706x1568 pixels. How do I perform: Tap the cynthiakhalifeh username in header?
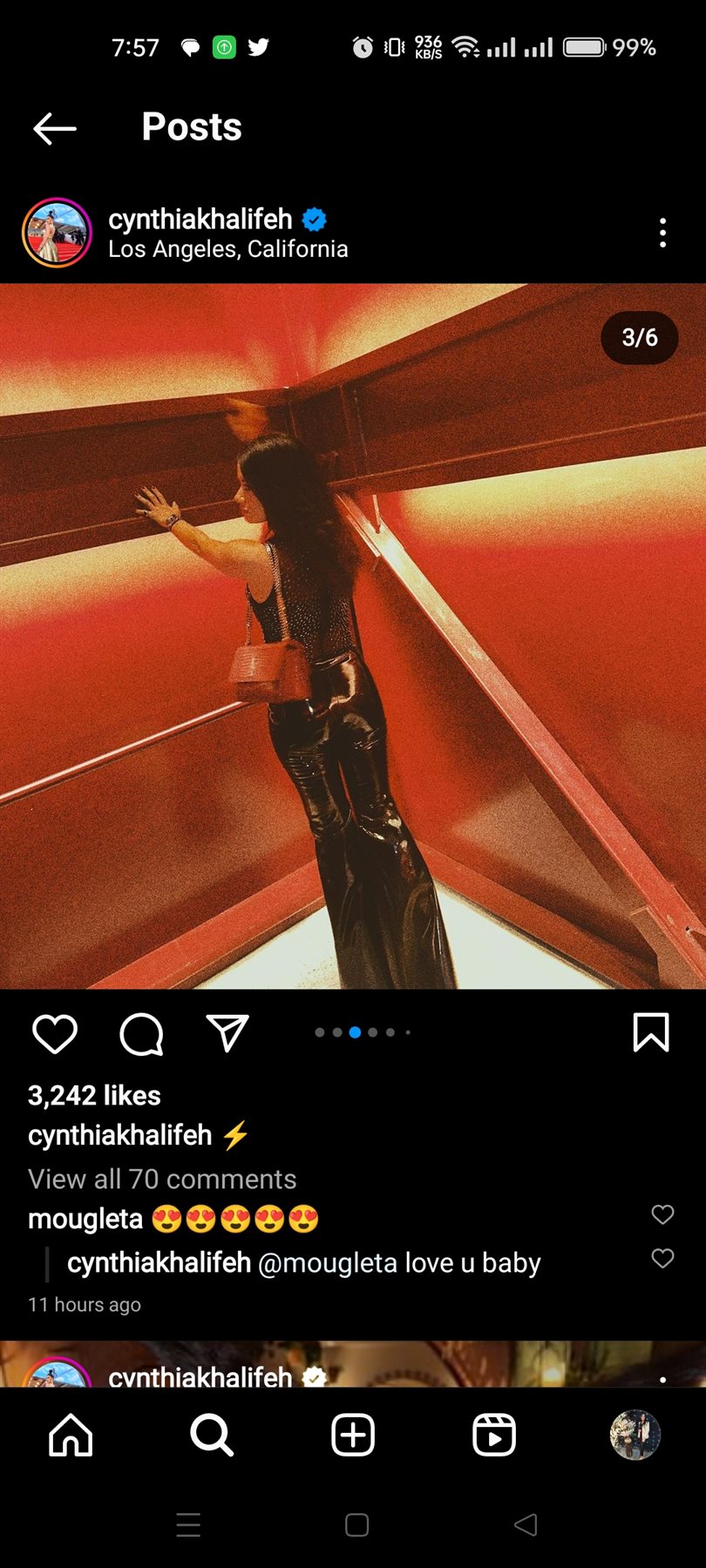click(200, 220)
